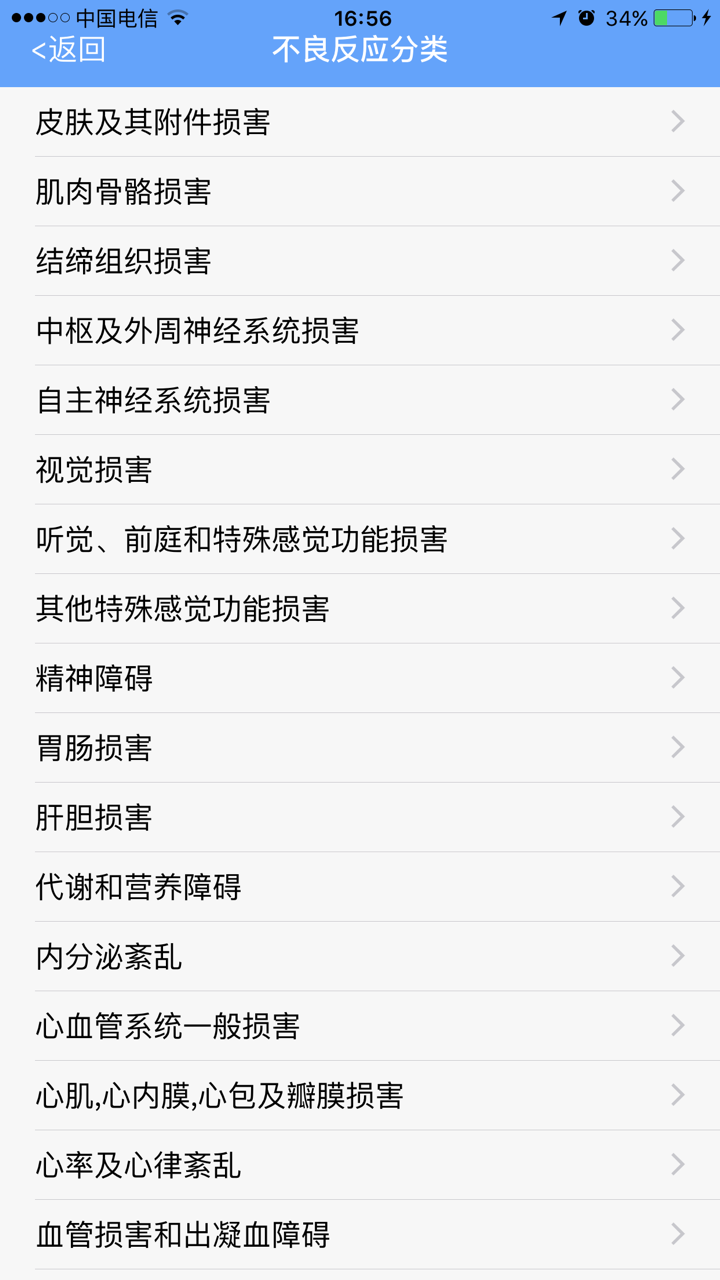Screen dimensions: 720x1280
Task: Open 中枢及外周神经系统损害 details
Action: pos(360,330)
